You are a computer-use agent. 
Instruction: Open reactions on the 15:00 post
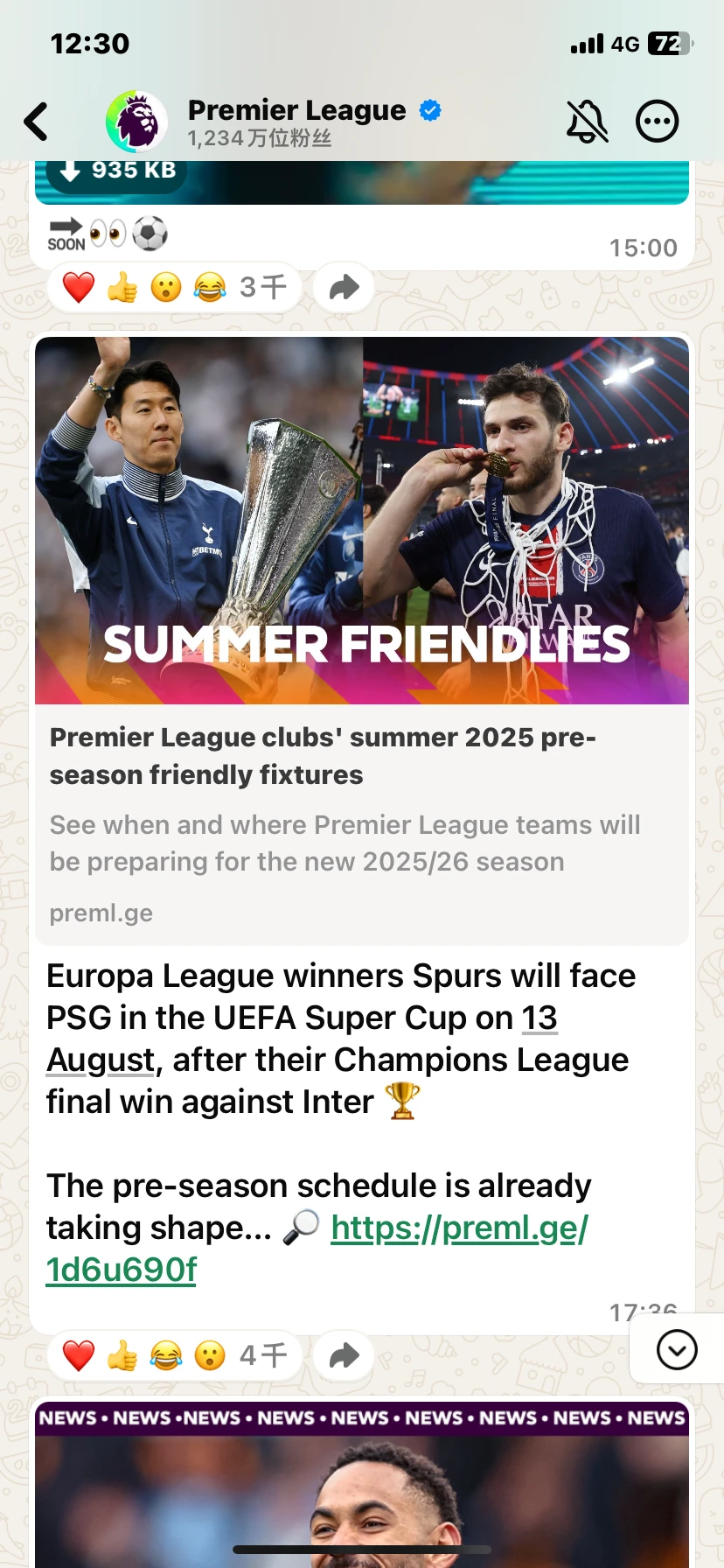point(174,287)
